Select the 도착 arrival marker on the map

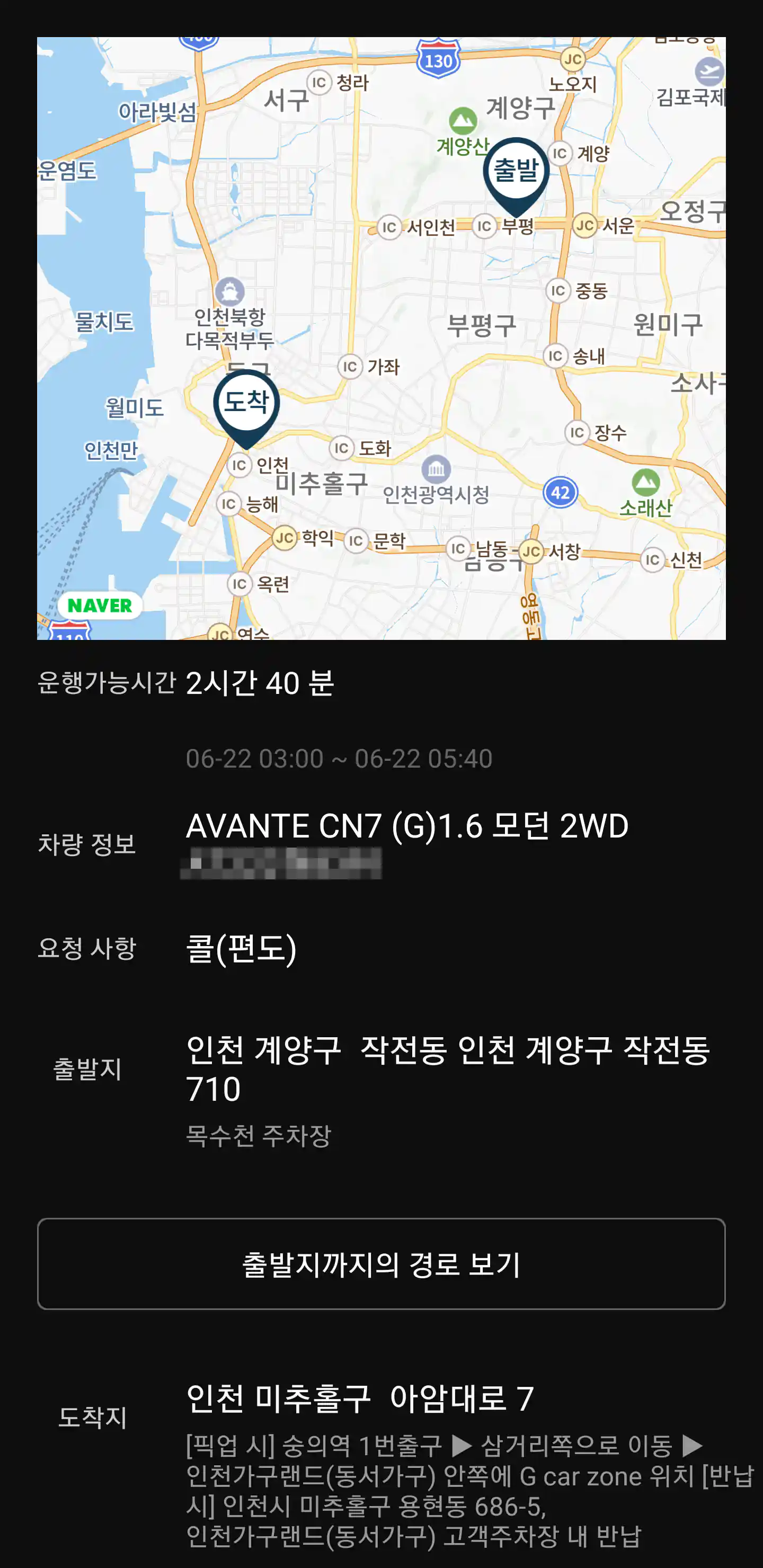(247, 403)
